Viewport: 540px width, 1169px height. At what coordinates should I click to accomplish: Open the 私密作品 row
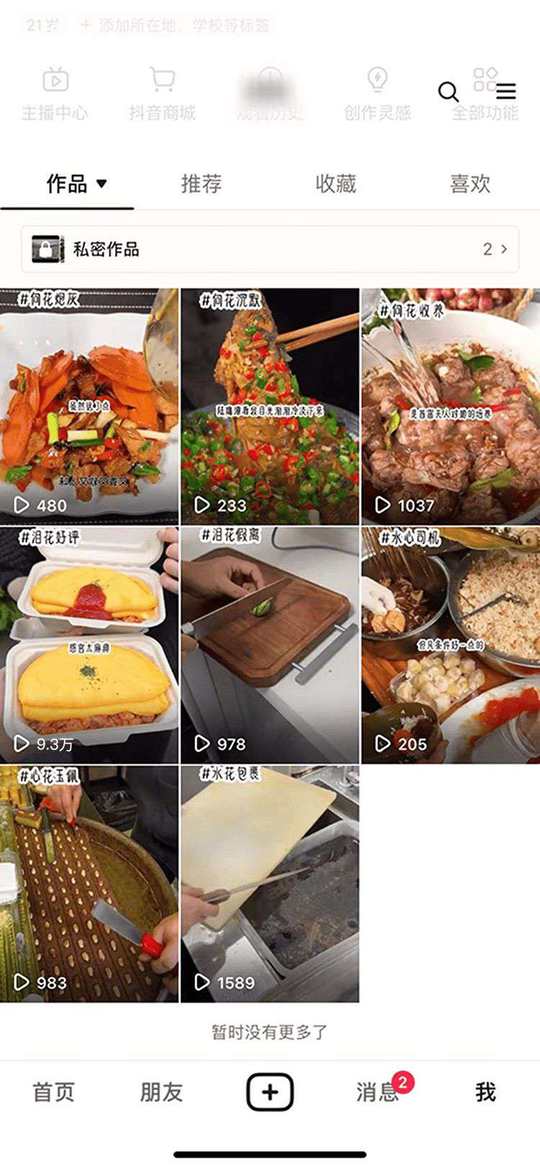click(270, 249)
